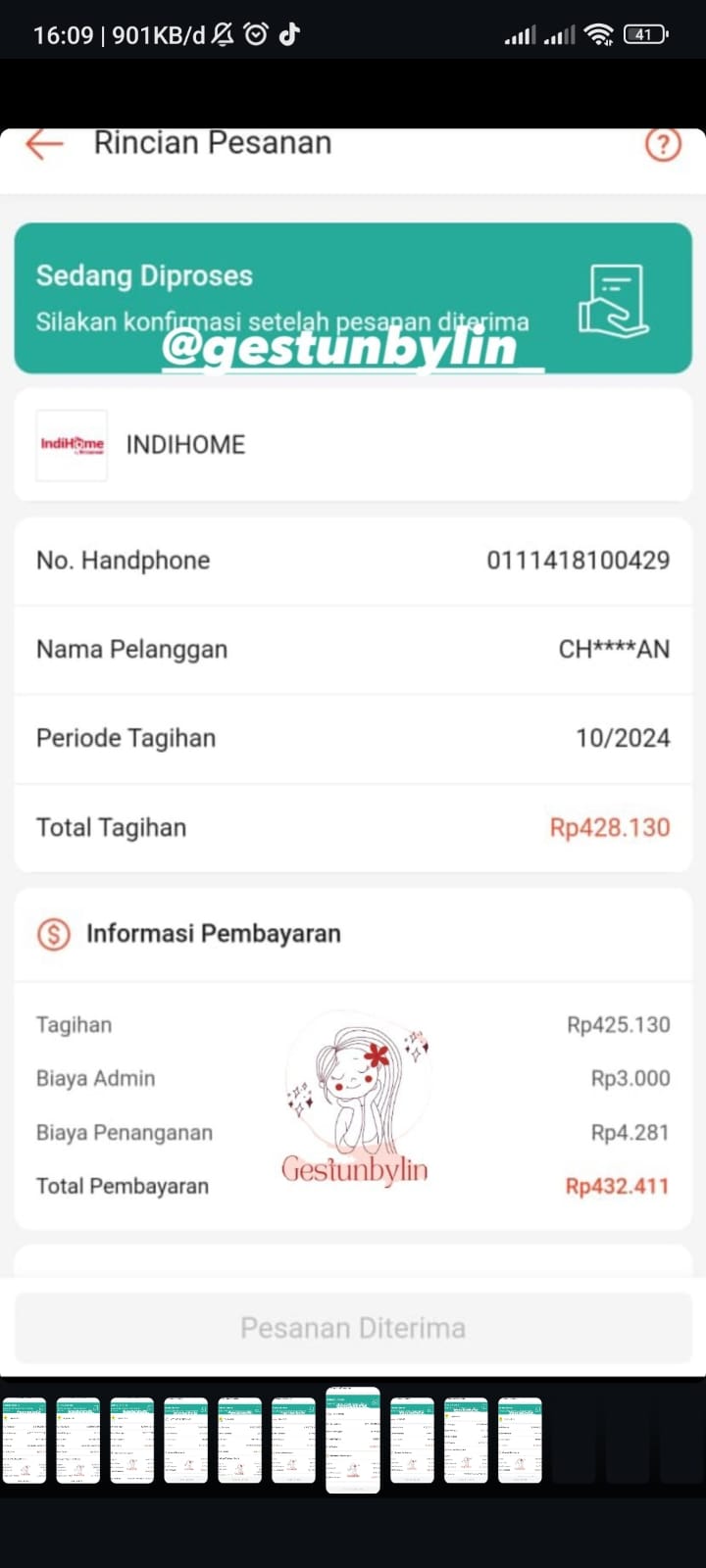Image resolution: width=706 pixels, height=1568 pixels.
Task: Select the thumbnail right before the highlighted one
Action: [x=293, y=1441]
